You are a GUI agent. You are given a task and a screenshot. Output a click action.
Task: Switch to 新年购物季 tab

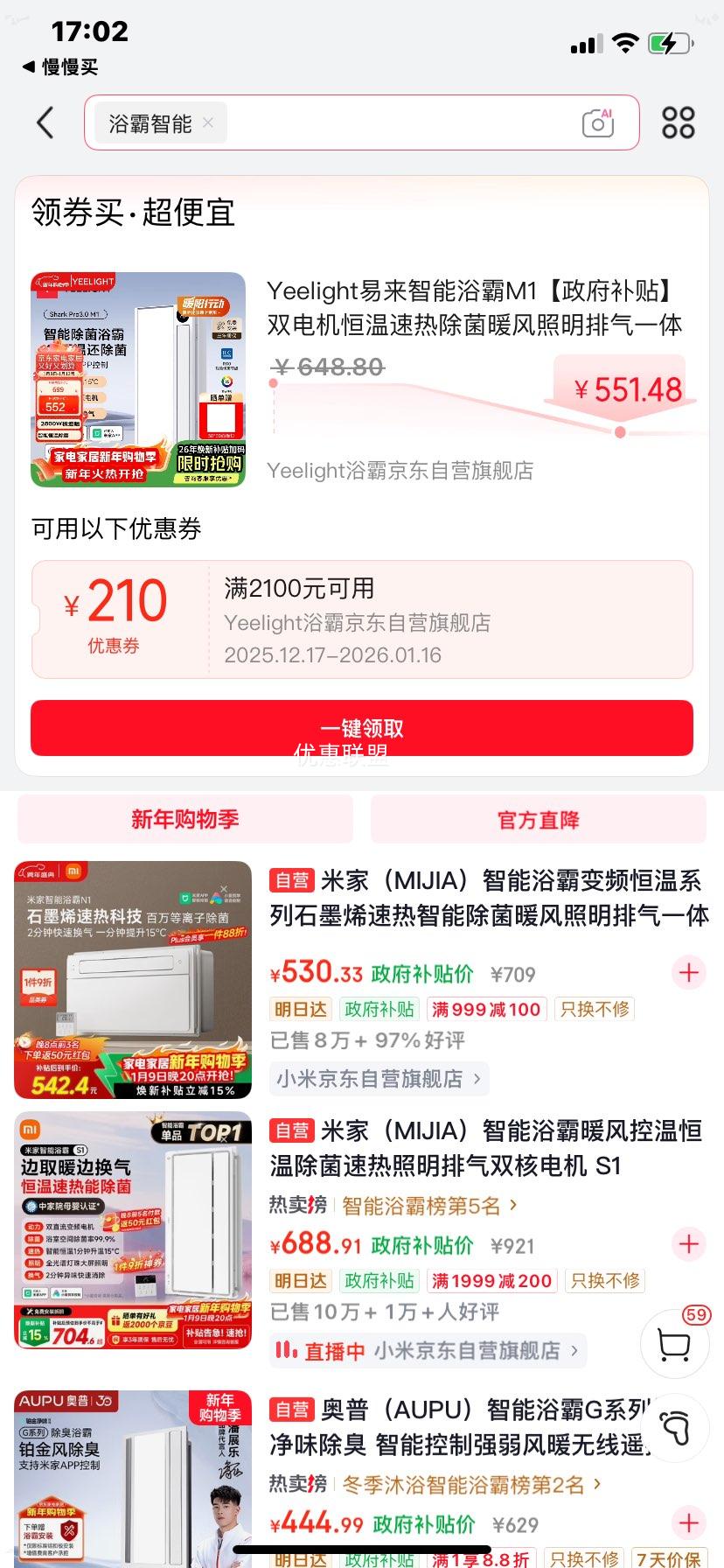(x=185, y=819)
